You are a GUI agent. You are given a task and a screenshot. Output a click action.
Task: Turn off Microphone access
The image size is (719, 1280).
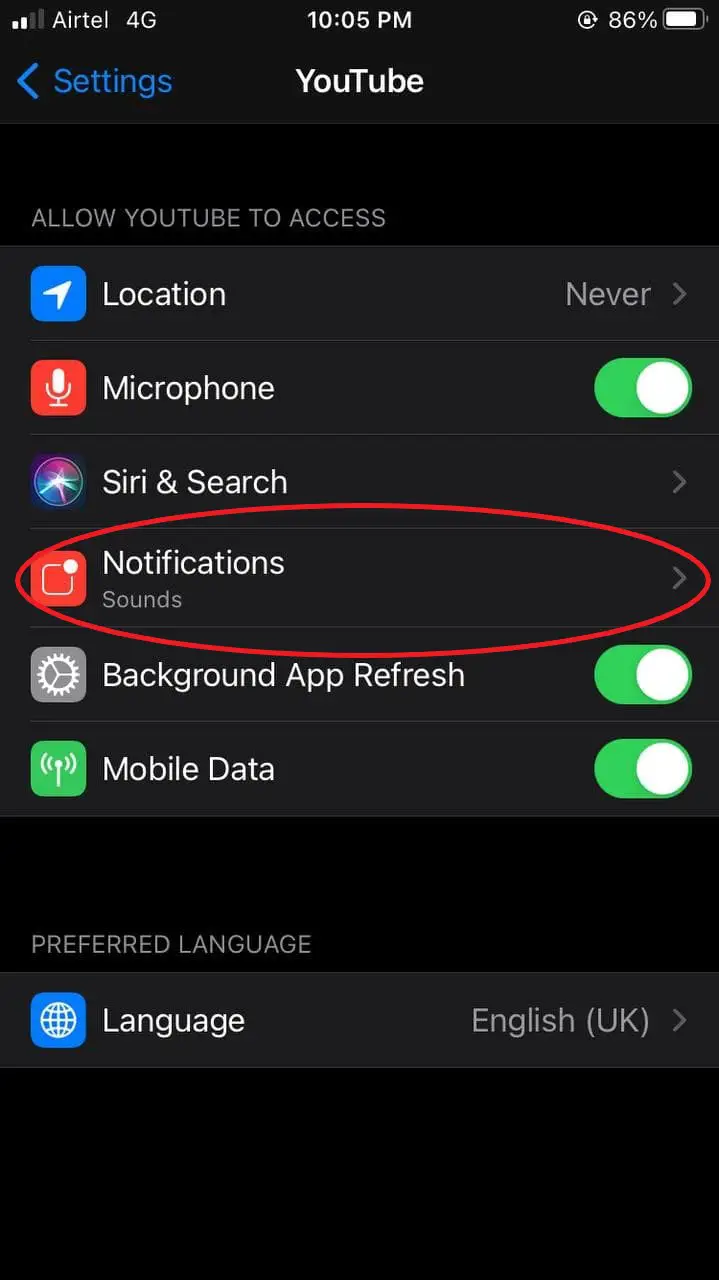(643, 388)
